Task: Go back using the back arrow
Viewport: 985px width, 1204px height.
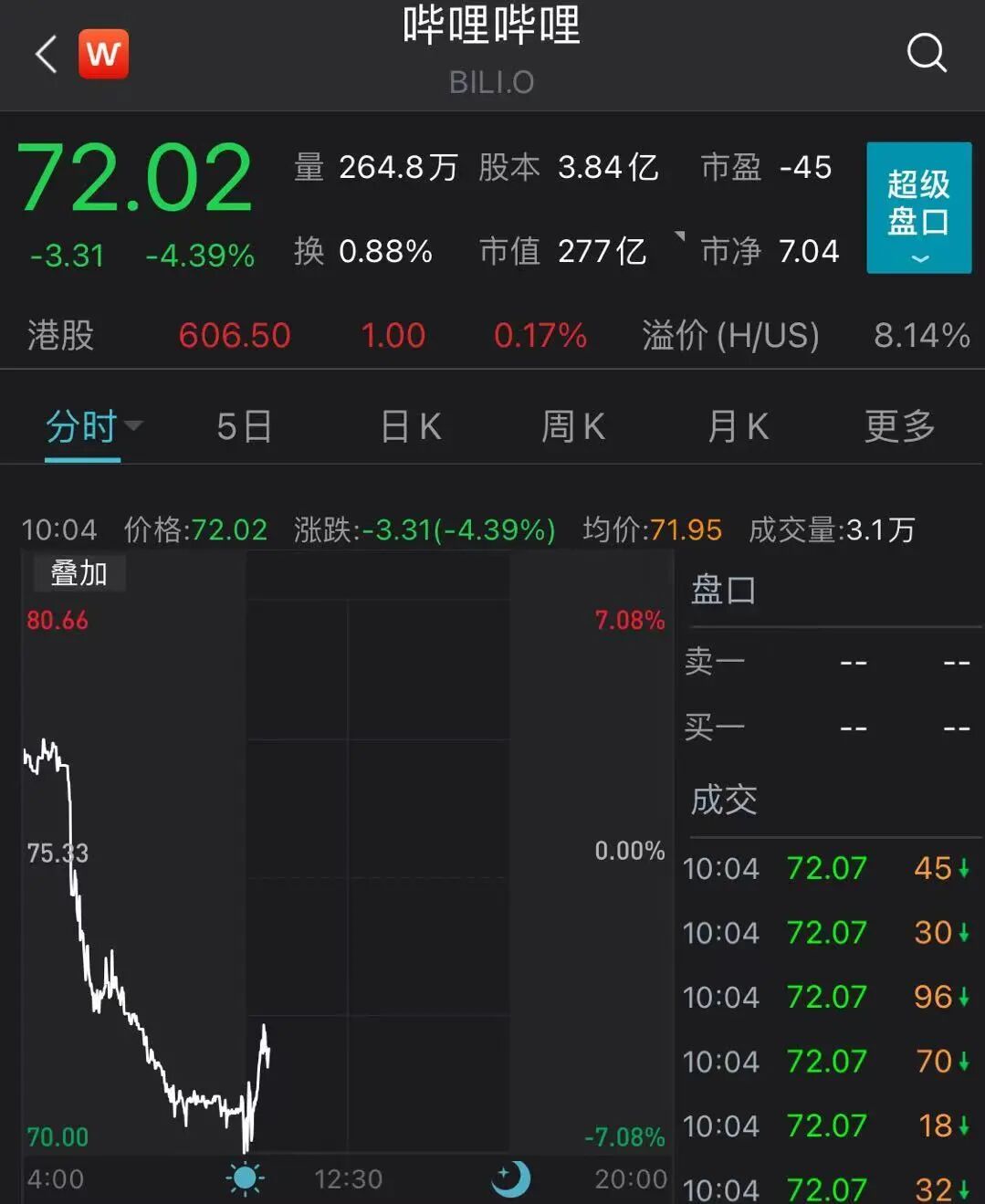Action: click(46, 55)
